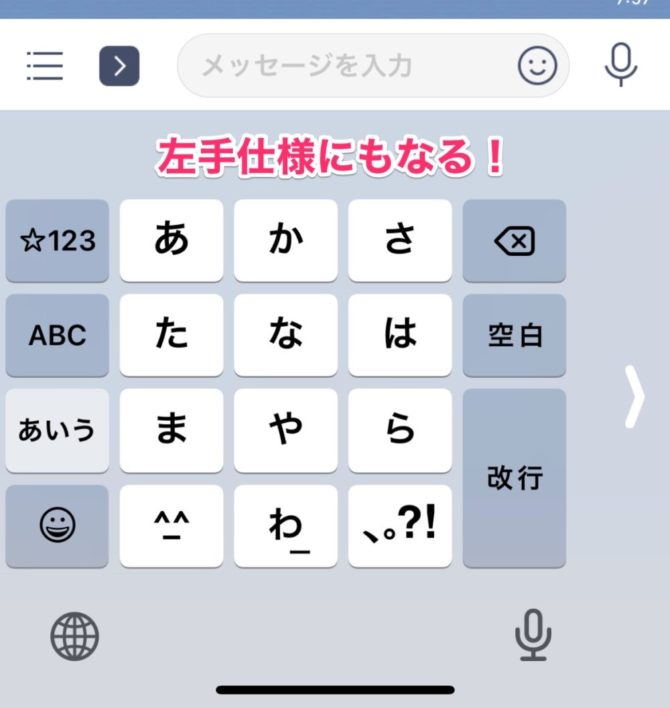Viewport: 670px width, 708px height.
Task: Tap the ら key
Action: tap(400, 430)
